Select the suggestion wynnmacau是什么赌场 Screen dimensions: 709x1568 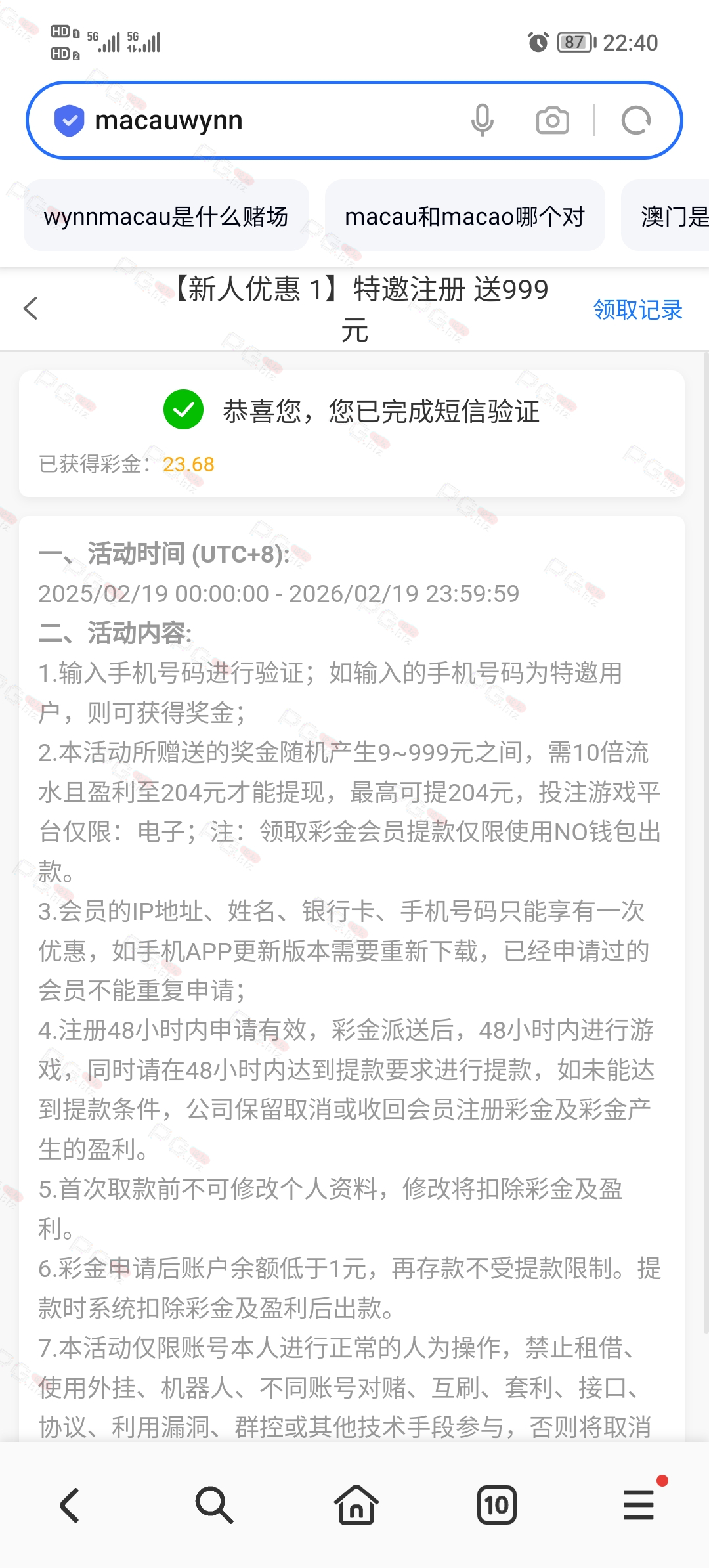(x=166, y=215)
